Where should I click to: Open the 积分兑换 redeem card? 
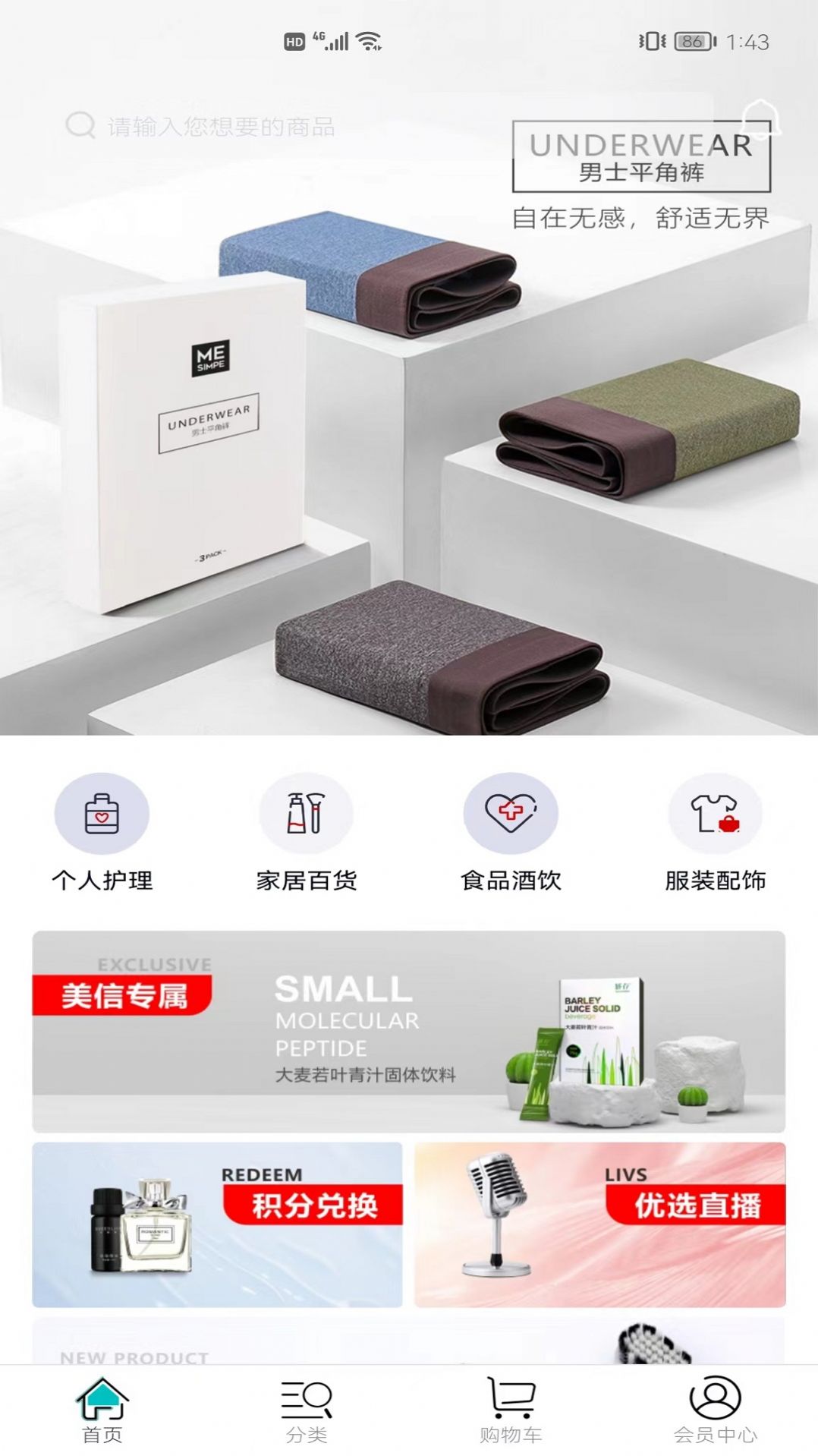click(x=217, y=1224)
